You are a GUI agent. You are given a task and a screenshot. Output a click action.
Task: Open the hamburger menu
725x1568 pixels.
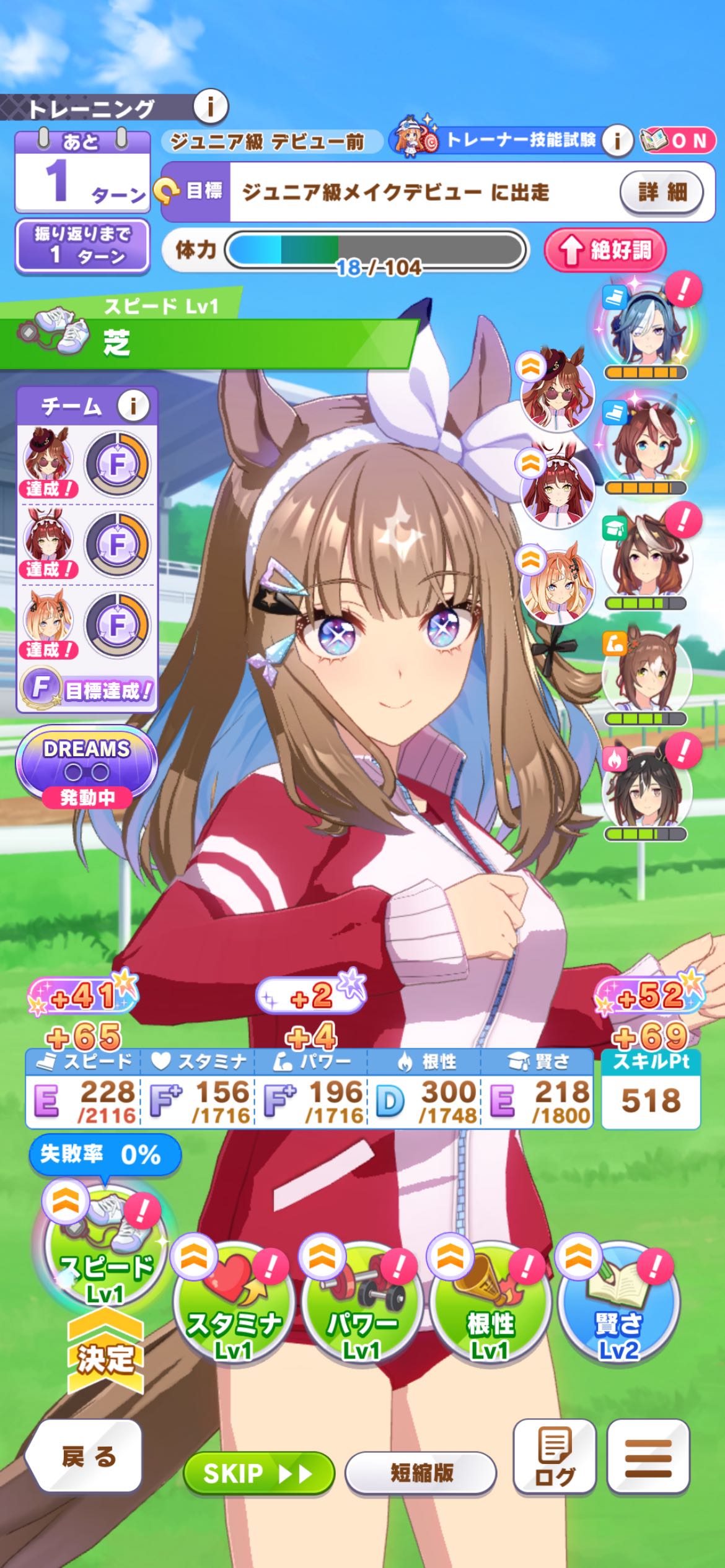(648, 1457)
